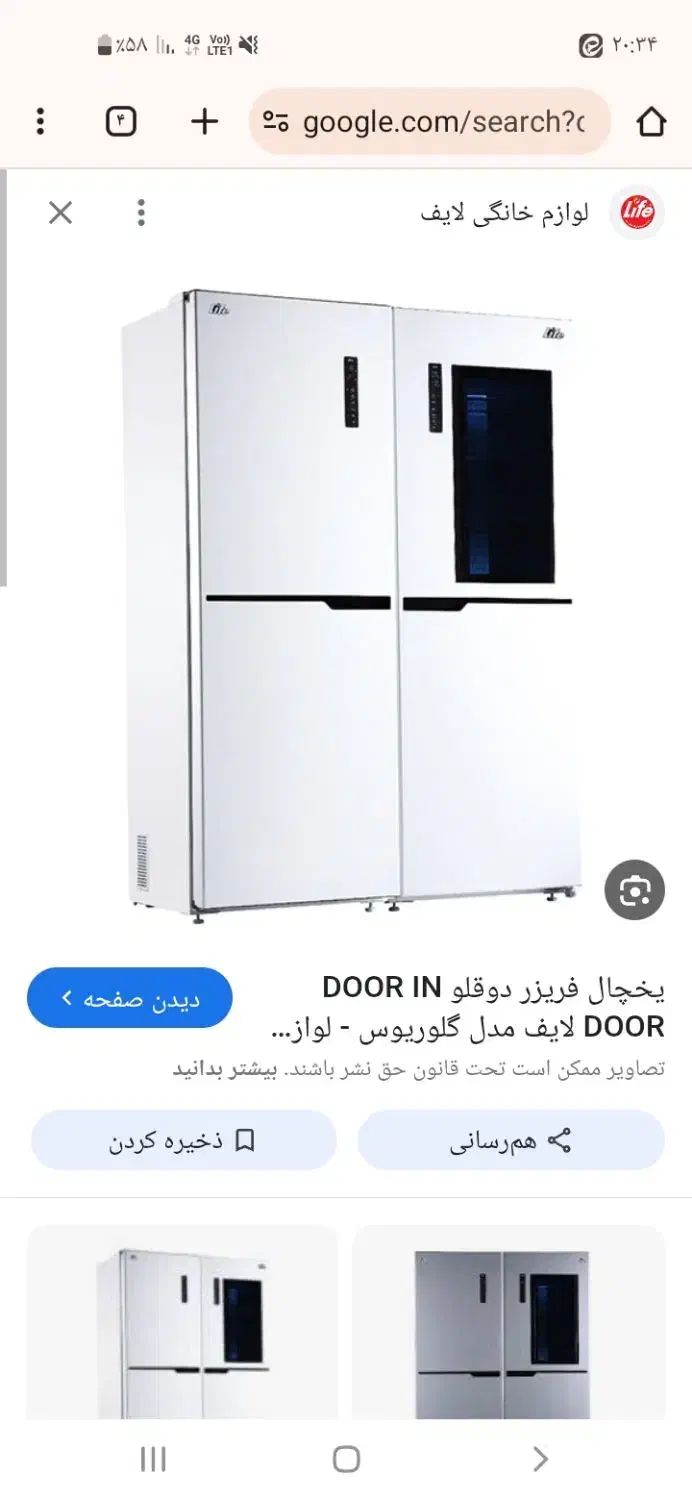Share this image via همرسانی

click(510, 1140)
